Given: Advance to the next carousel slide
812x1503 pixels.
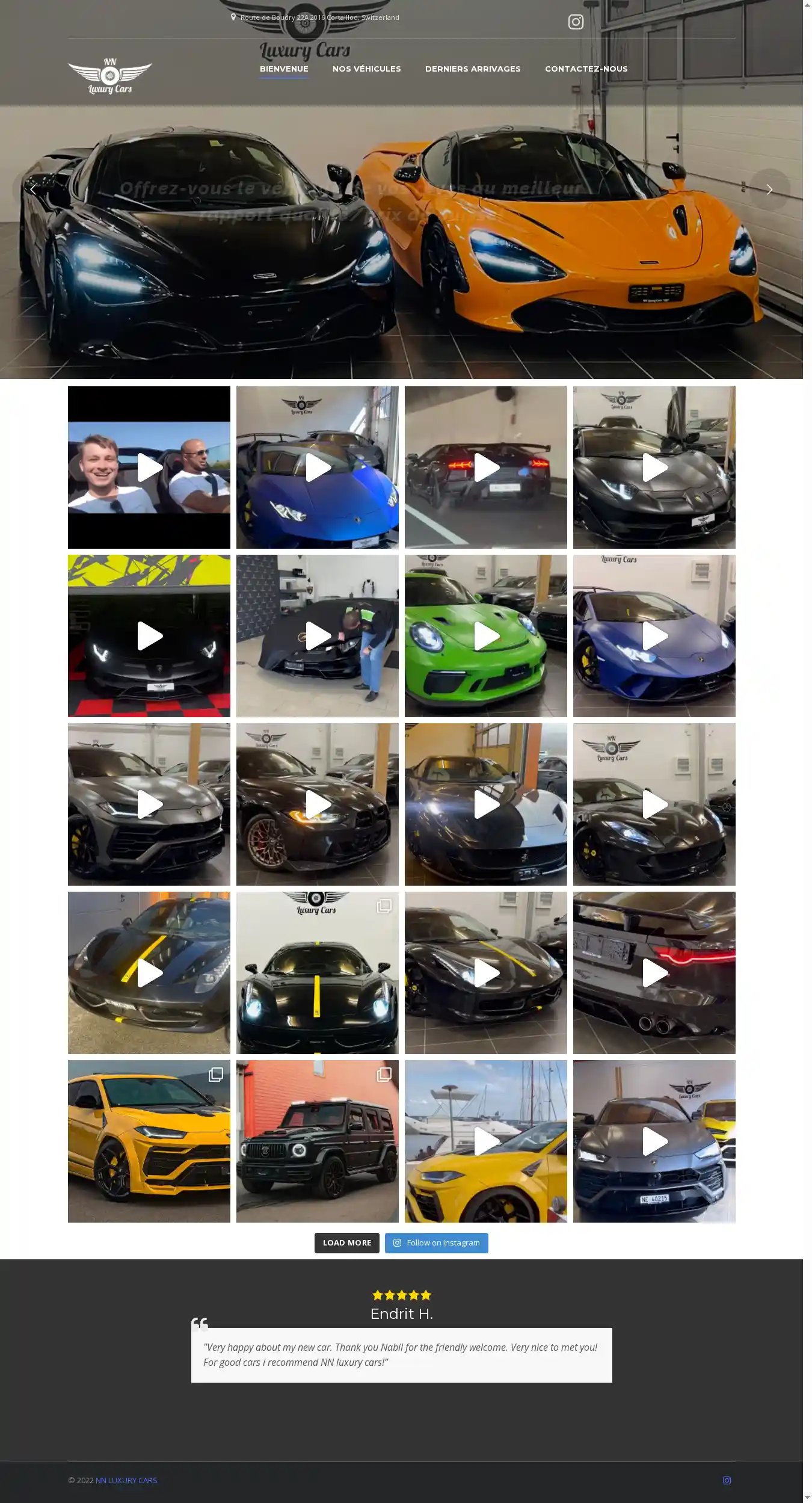Looking at the screenshot, I should tap(769, 190).
